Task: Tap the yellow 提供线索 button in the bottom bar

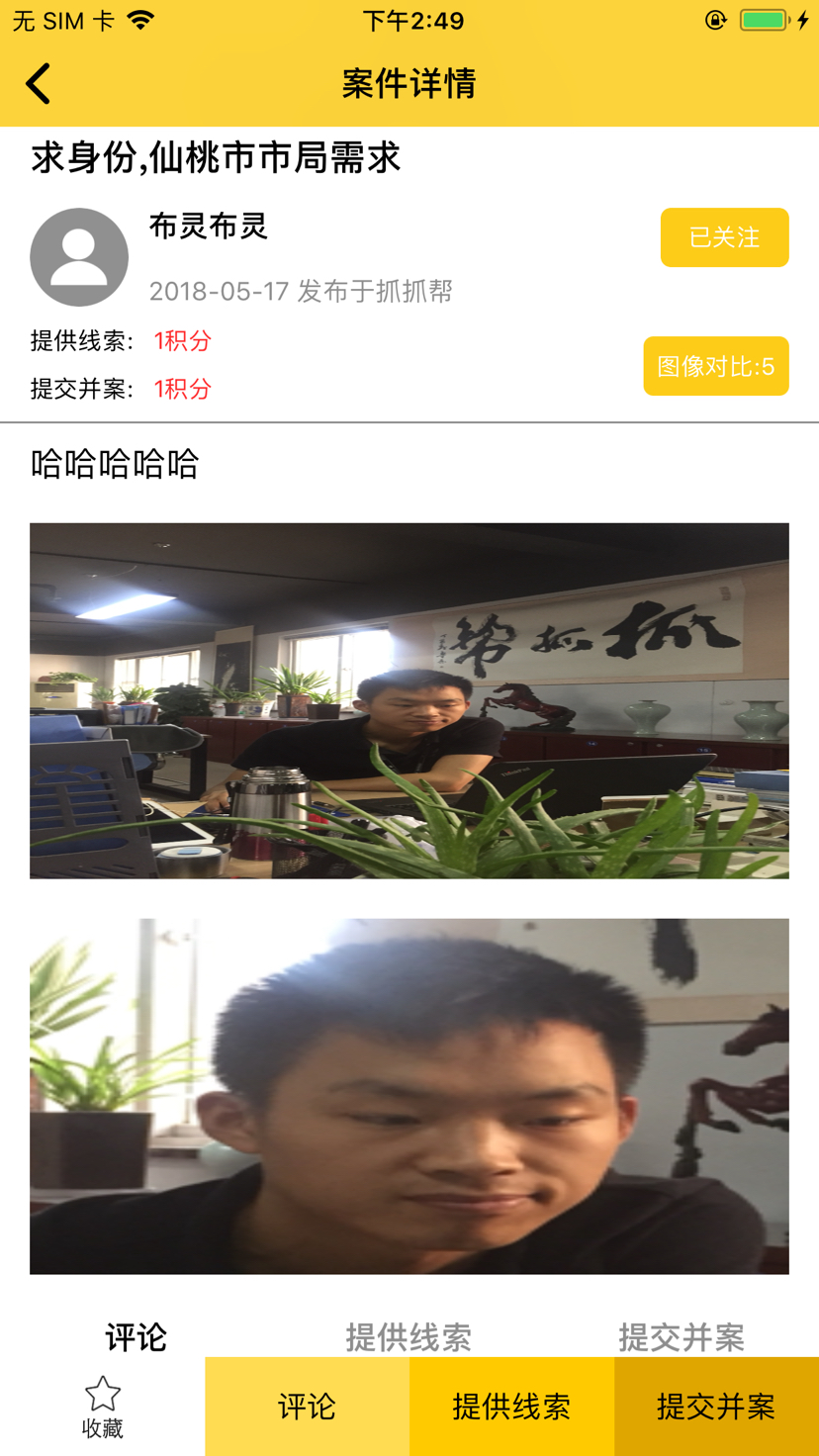Action: pyautogui.click(x=511, y=1407)
